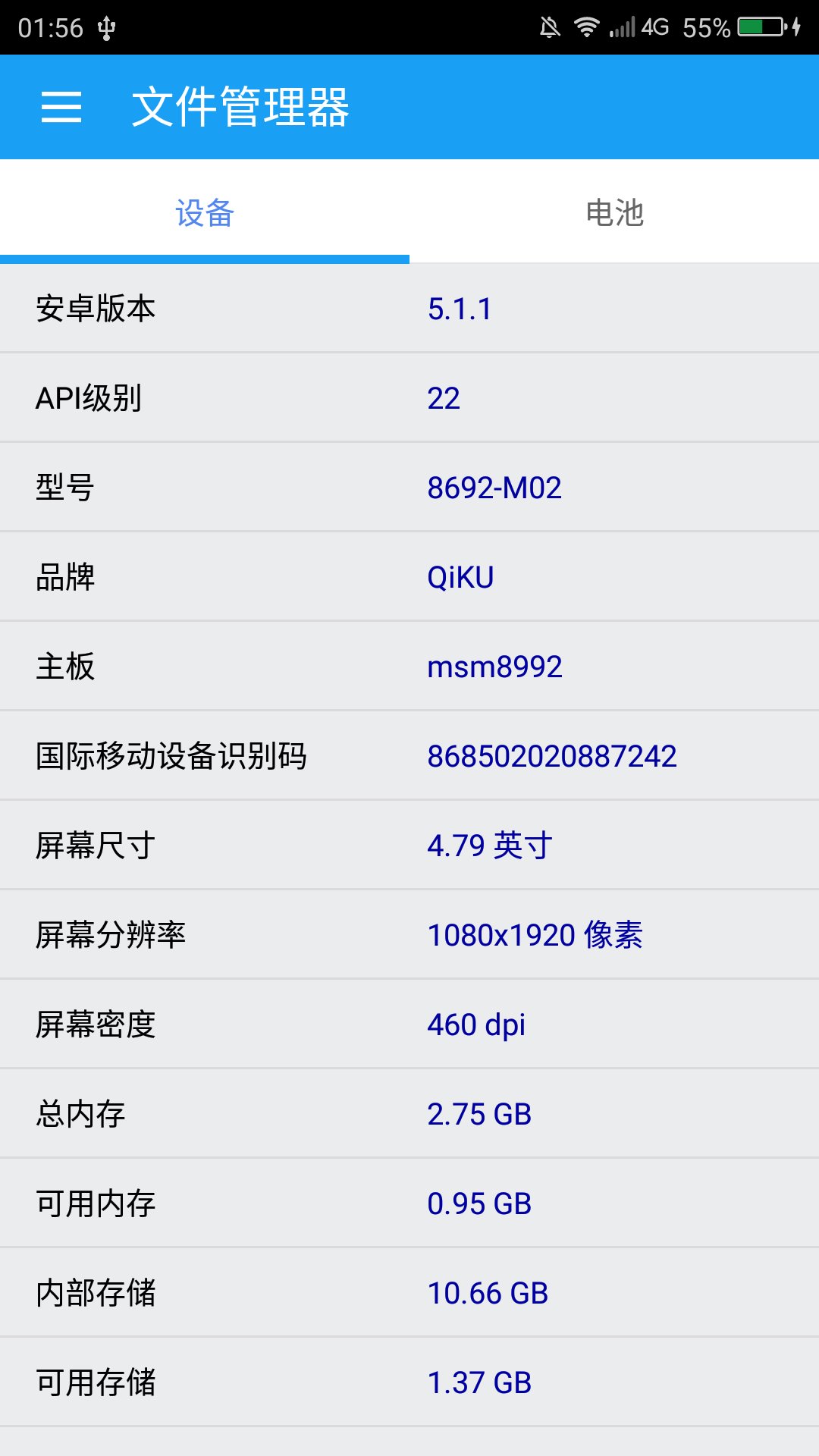This screenshot has height=1456, width=819.
Task: Open the hamburger drawer menu
Action: click(x=61, y=107)
